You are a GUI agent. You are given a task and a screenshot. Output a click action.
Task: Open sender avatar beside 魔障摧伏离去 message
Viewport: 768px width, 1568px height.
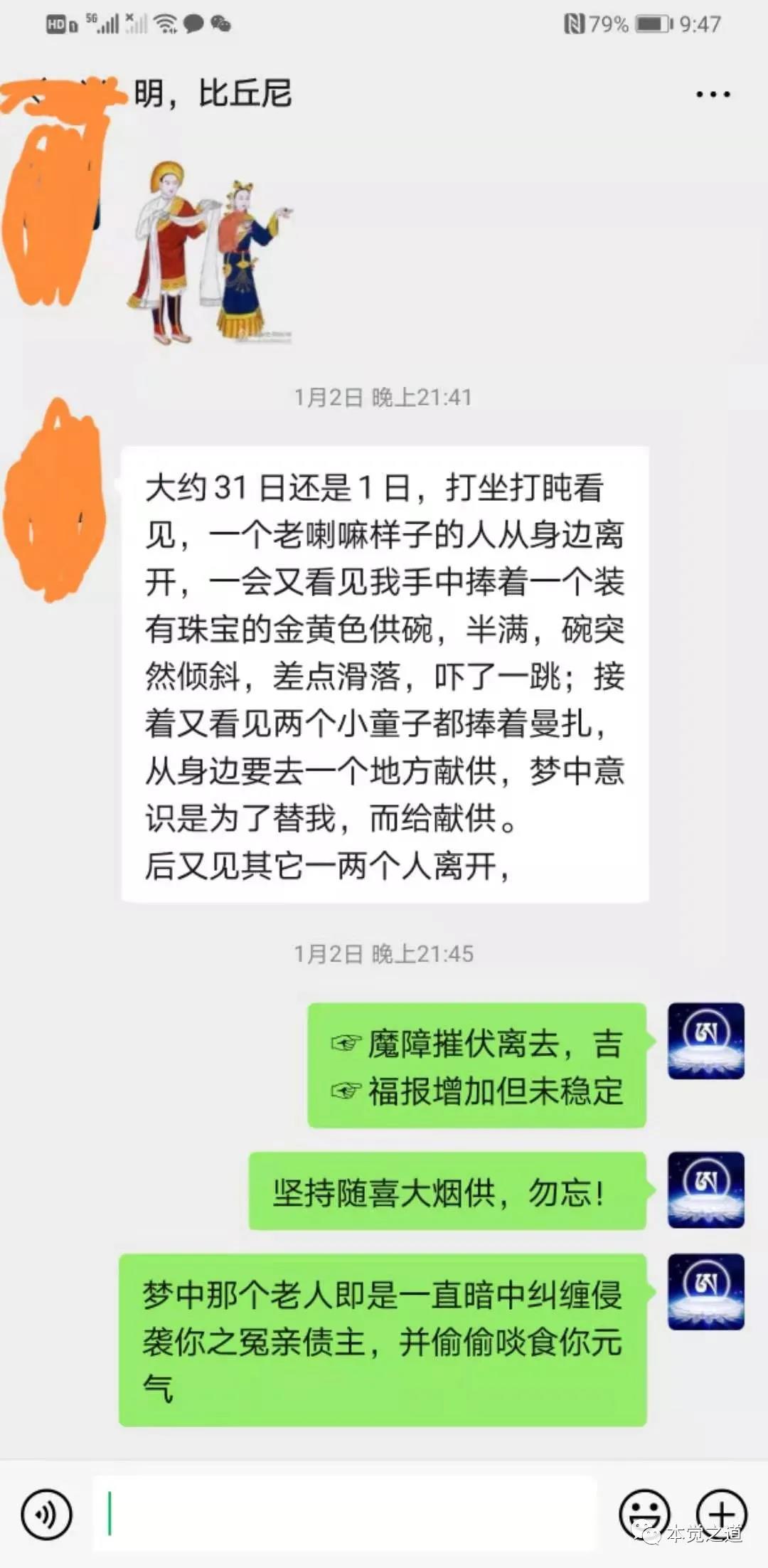tap(705, 1041)
